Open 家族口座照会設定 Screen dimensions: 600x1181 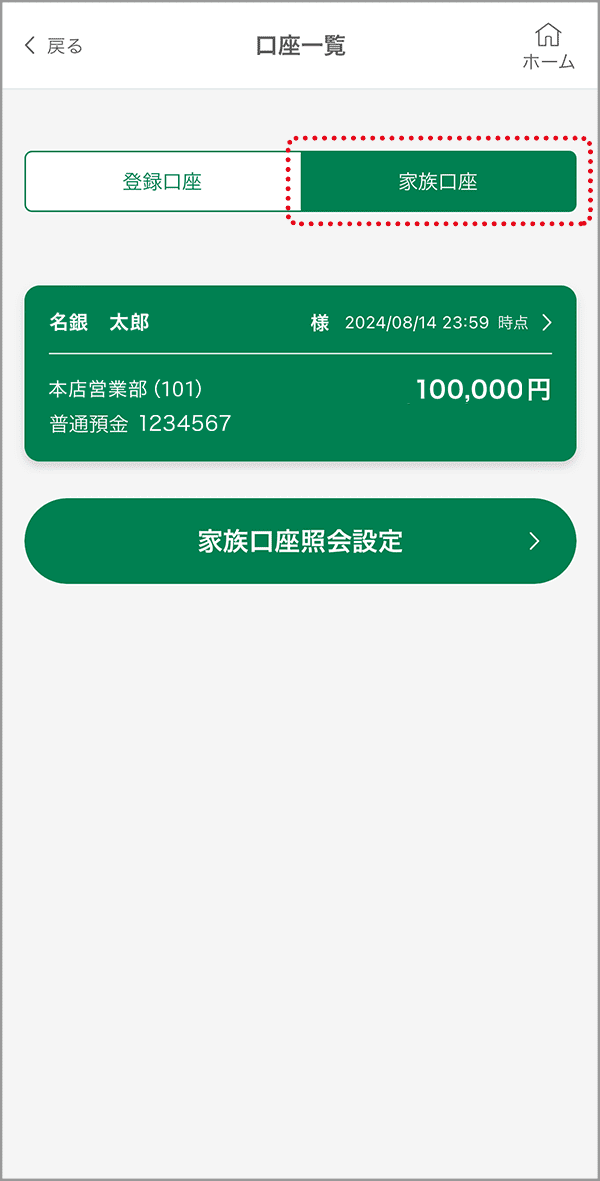[x=300, y=541]
